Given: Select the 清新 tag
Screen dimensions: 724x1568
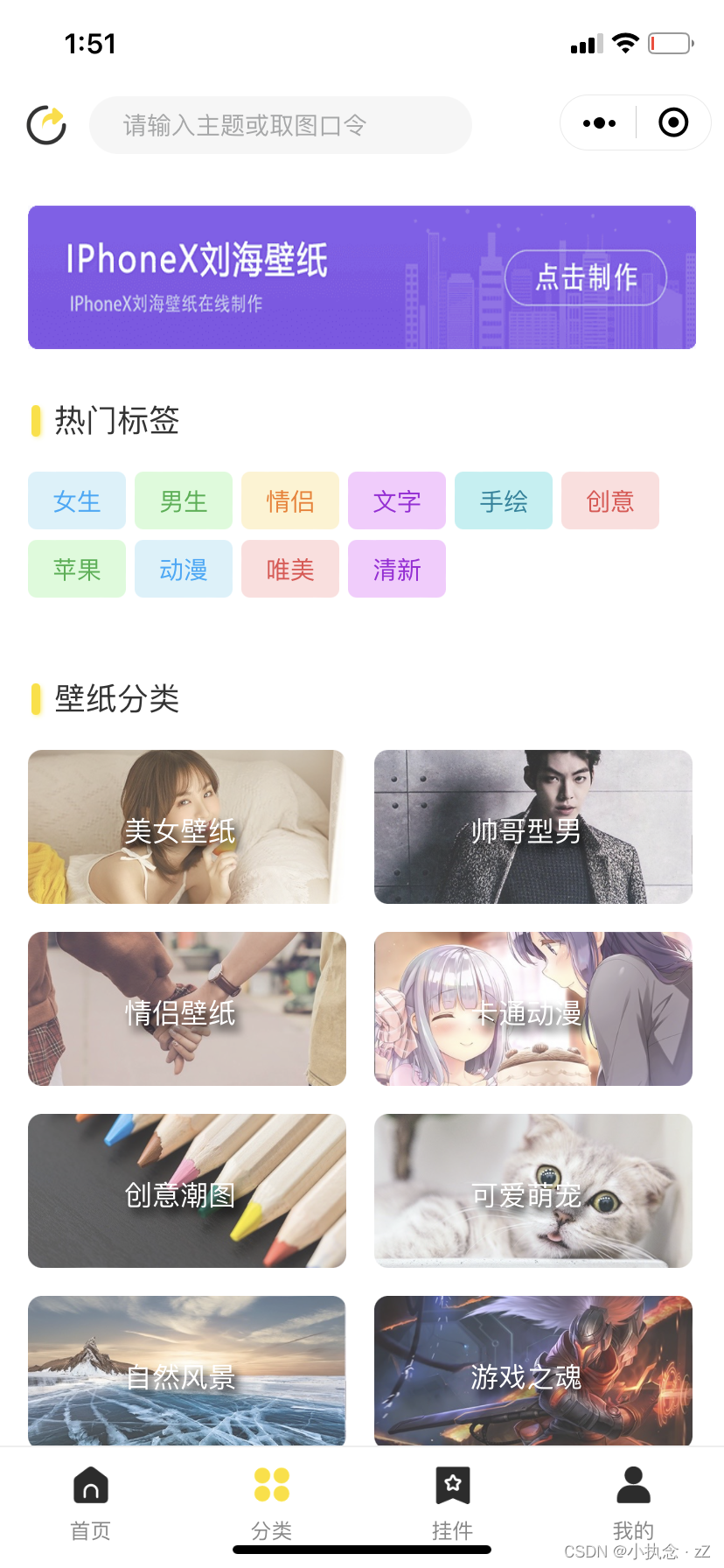Looking at the screenshot, I should coord(397,570).
